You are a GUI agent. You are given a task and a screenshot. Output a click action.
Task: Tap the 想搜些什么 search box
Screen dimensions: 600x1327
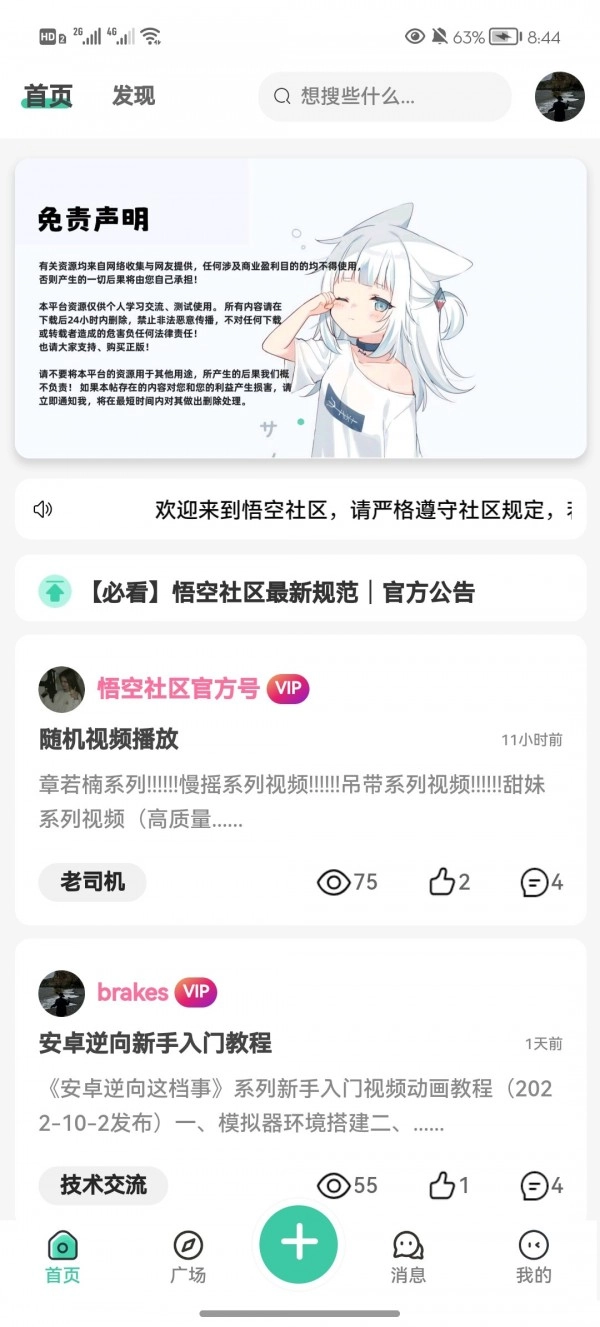coord(385,96)
